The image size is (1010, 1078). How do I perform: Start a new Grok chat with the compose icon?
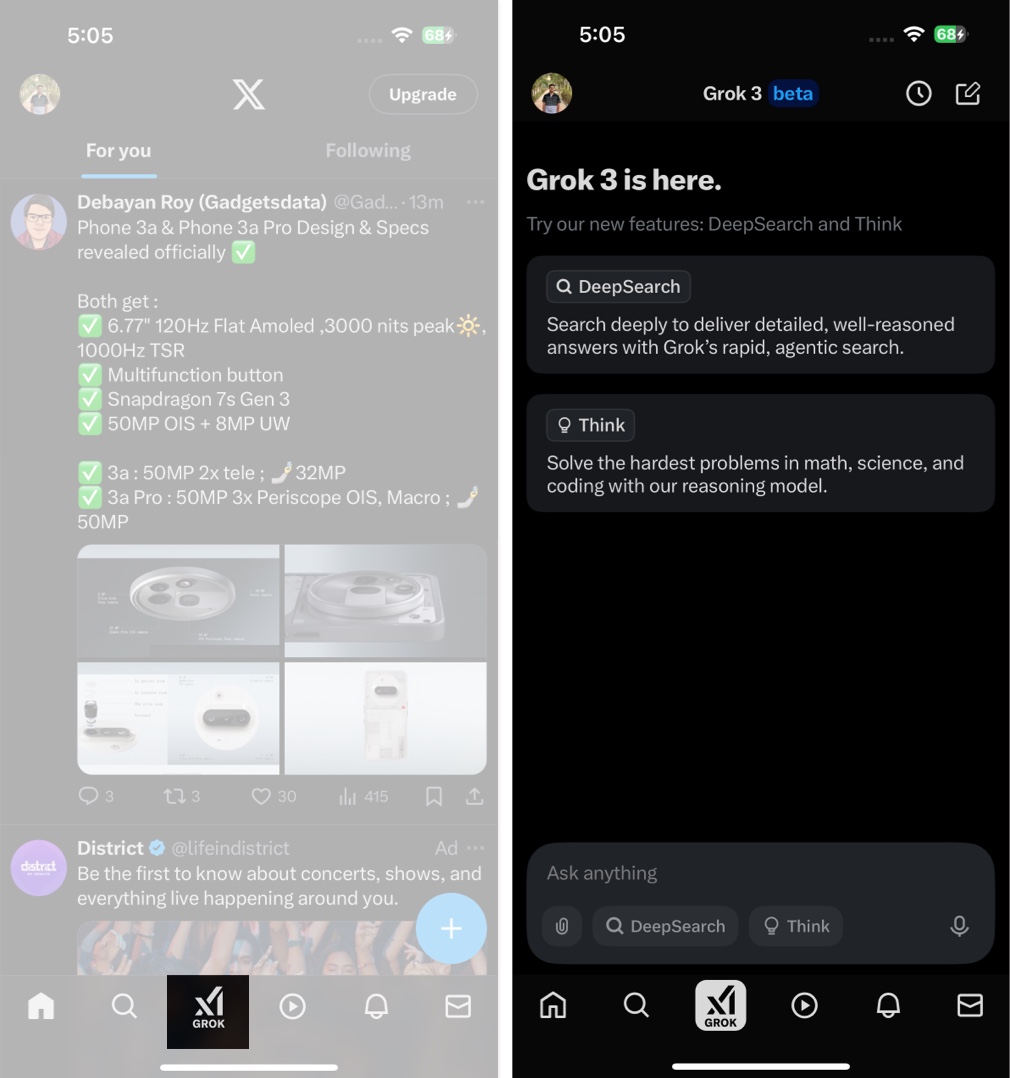[x=968, y=93]
